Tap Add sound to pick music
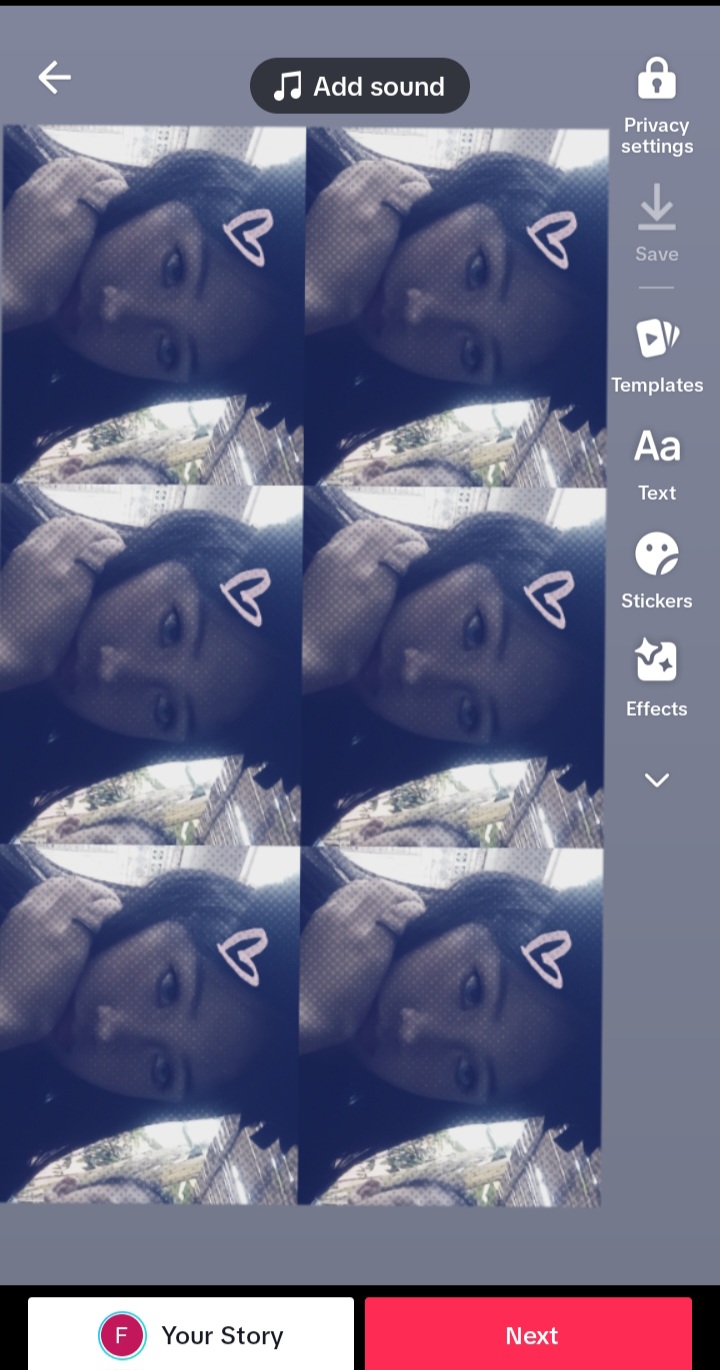Screen dimensions: 720x1370 tap(359, 86)
